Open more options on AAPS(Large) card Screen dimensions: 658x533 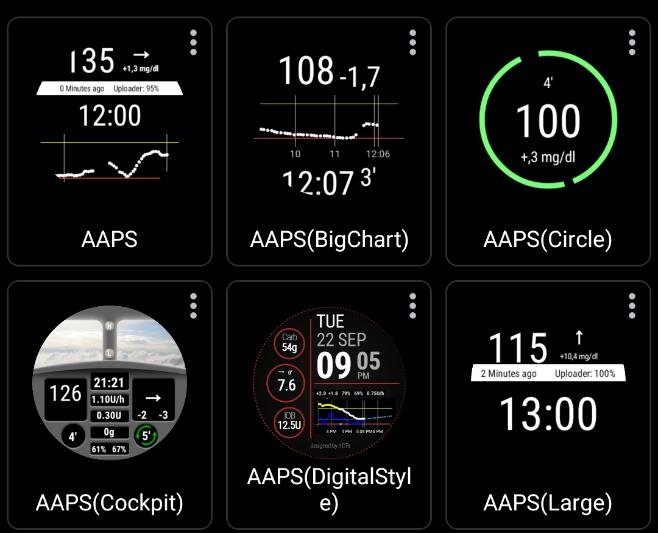click(x=632, y=306)
